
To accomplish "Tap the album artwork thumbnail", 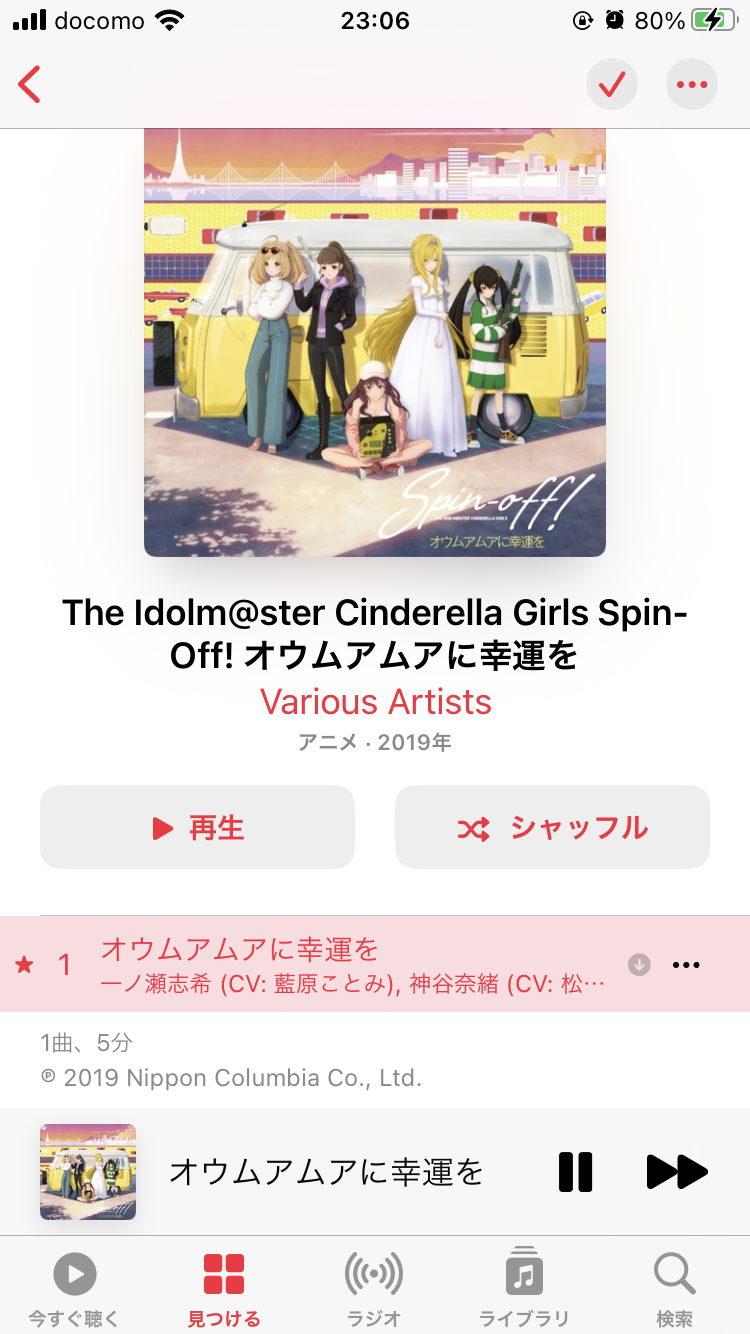I will pos(87,1171).
